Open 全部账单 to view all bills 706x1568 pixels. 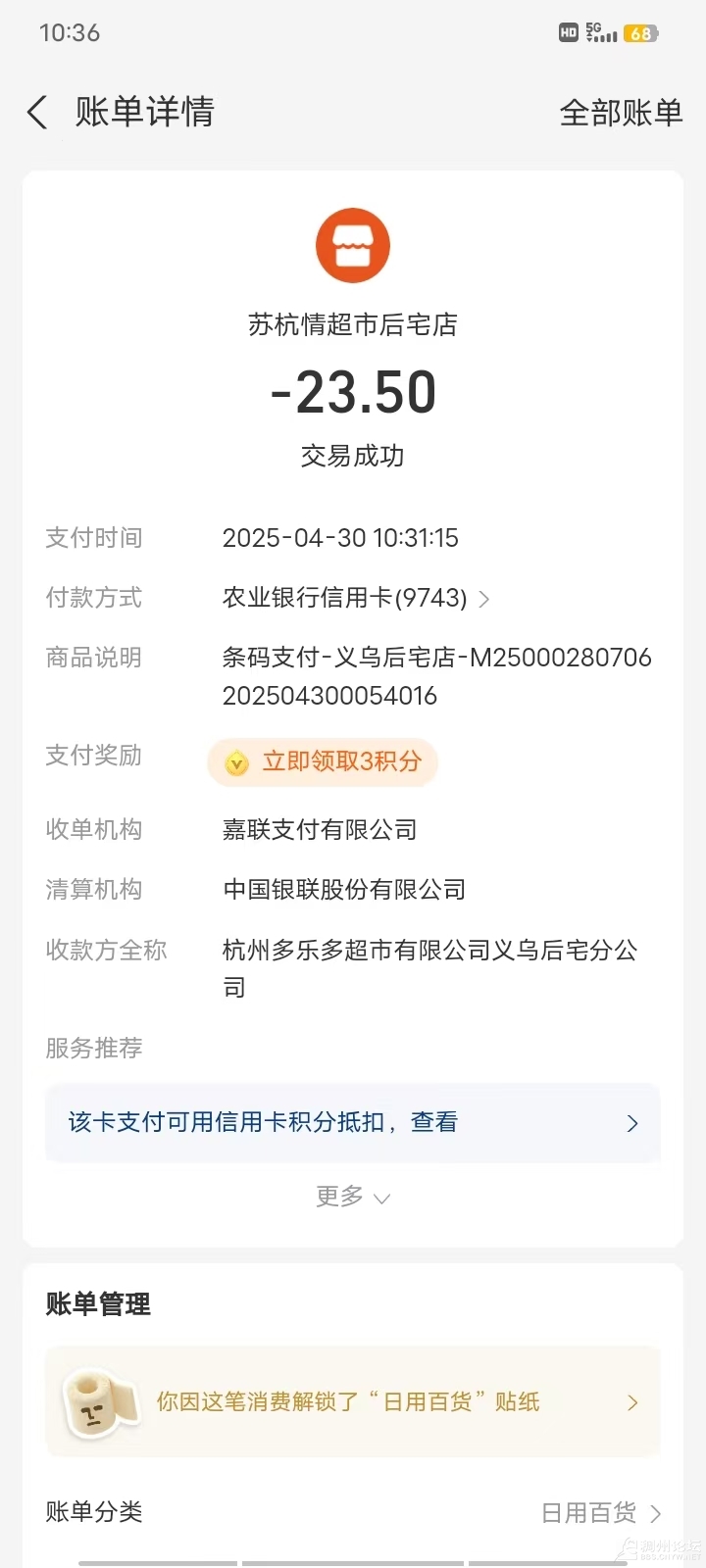point(621,113)
